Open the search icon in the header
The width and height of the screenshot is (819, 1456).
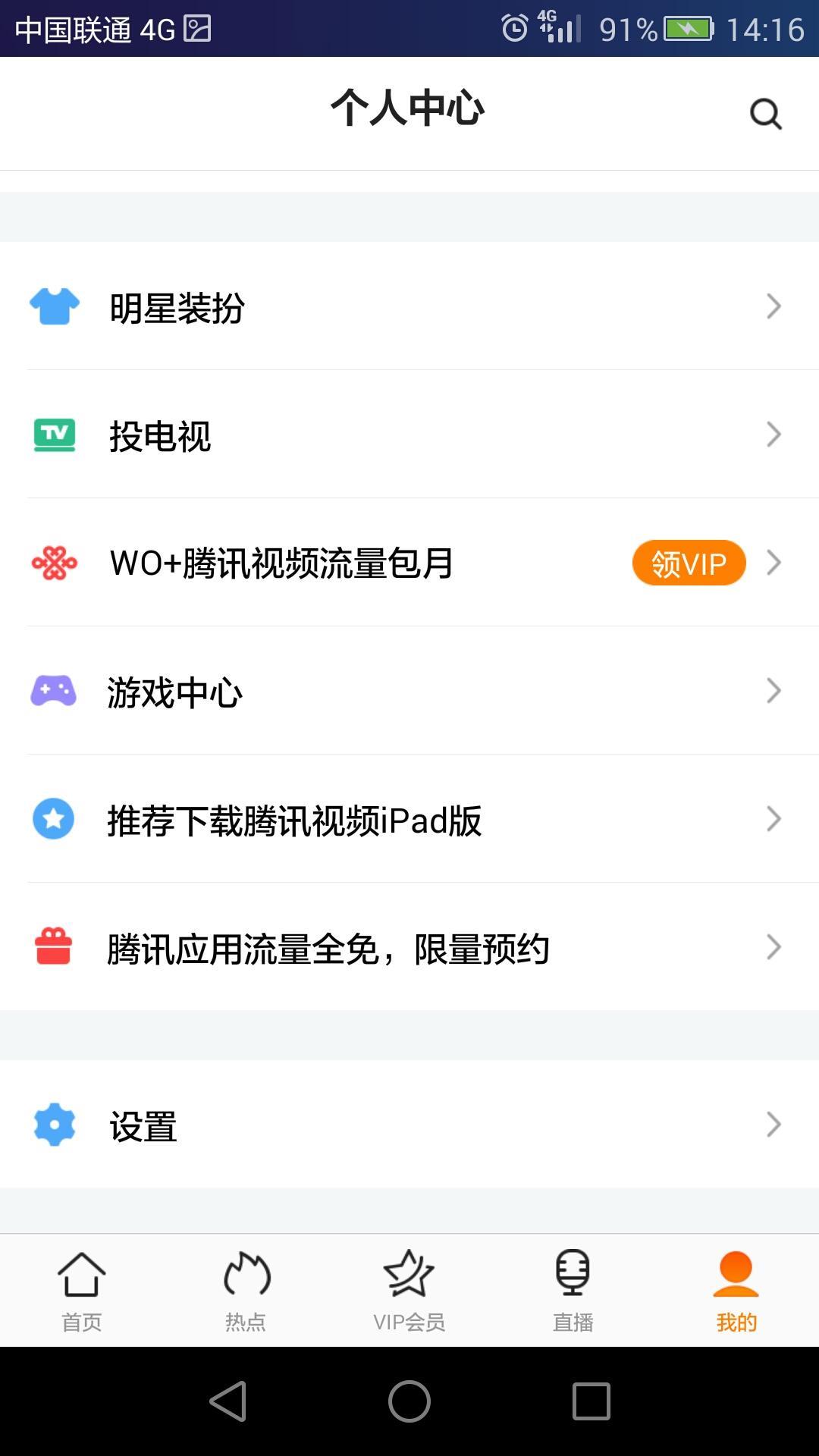pyautogui.click(x=765, y=114)
